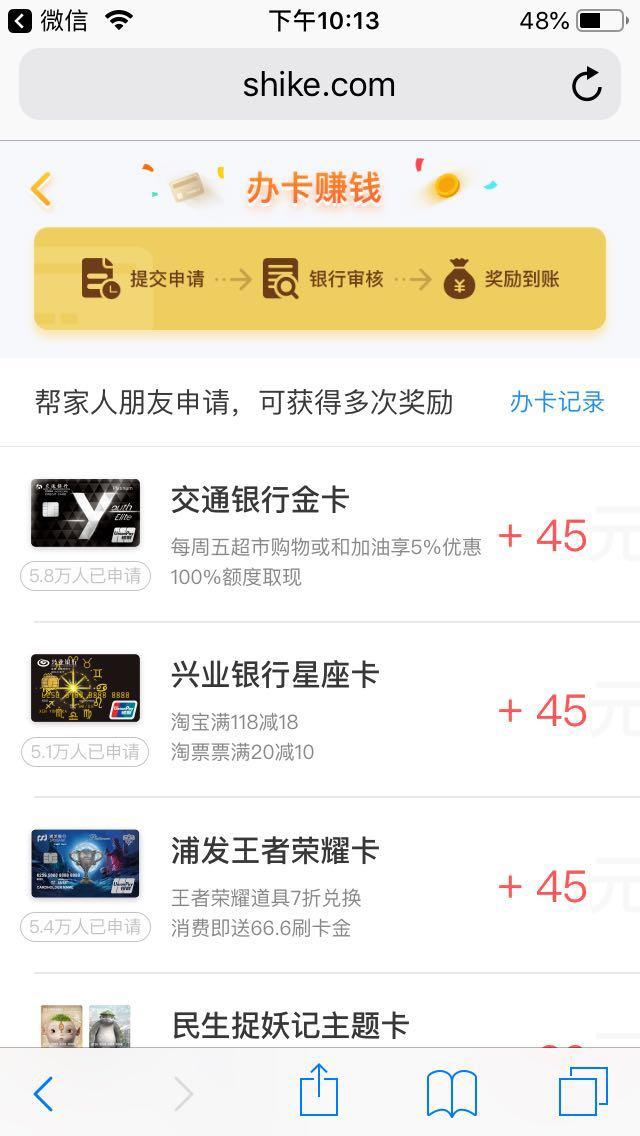The width and height of the screenshot is (640, 1136).
Task: Open Safari bookmarks
Action: pyautogui.click(x=451, y=1092)
